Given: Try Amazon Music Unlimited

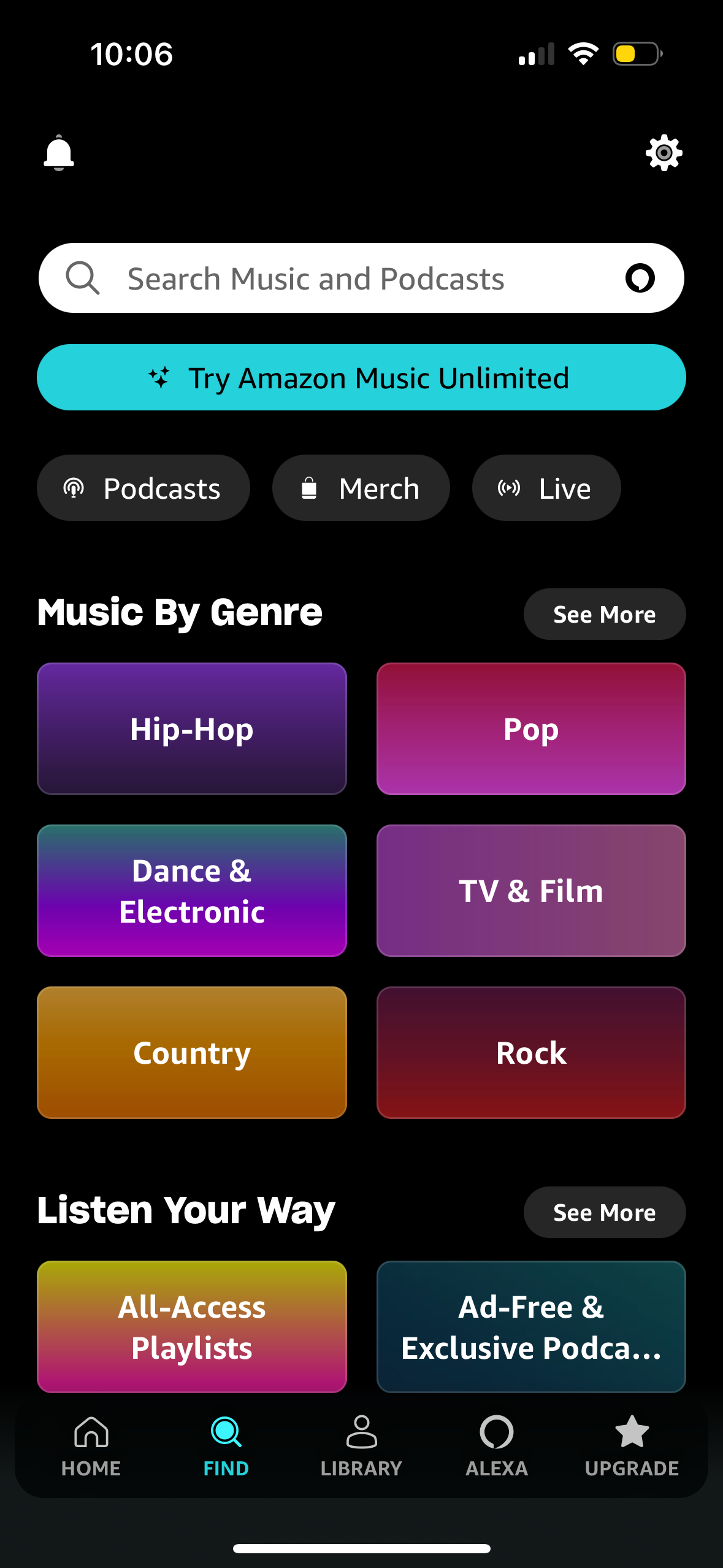Looking at the screenshot, I should (x=361, y=377).
